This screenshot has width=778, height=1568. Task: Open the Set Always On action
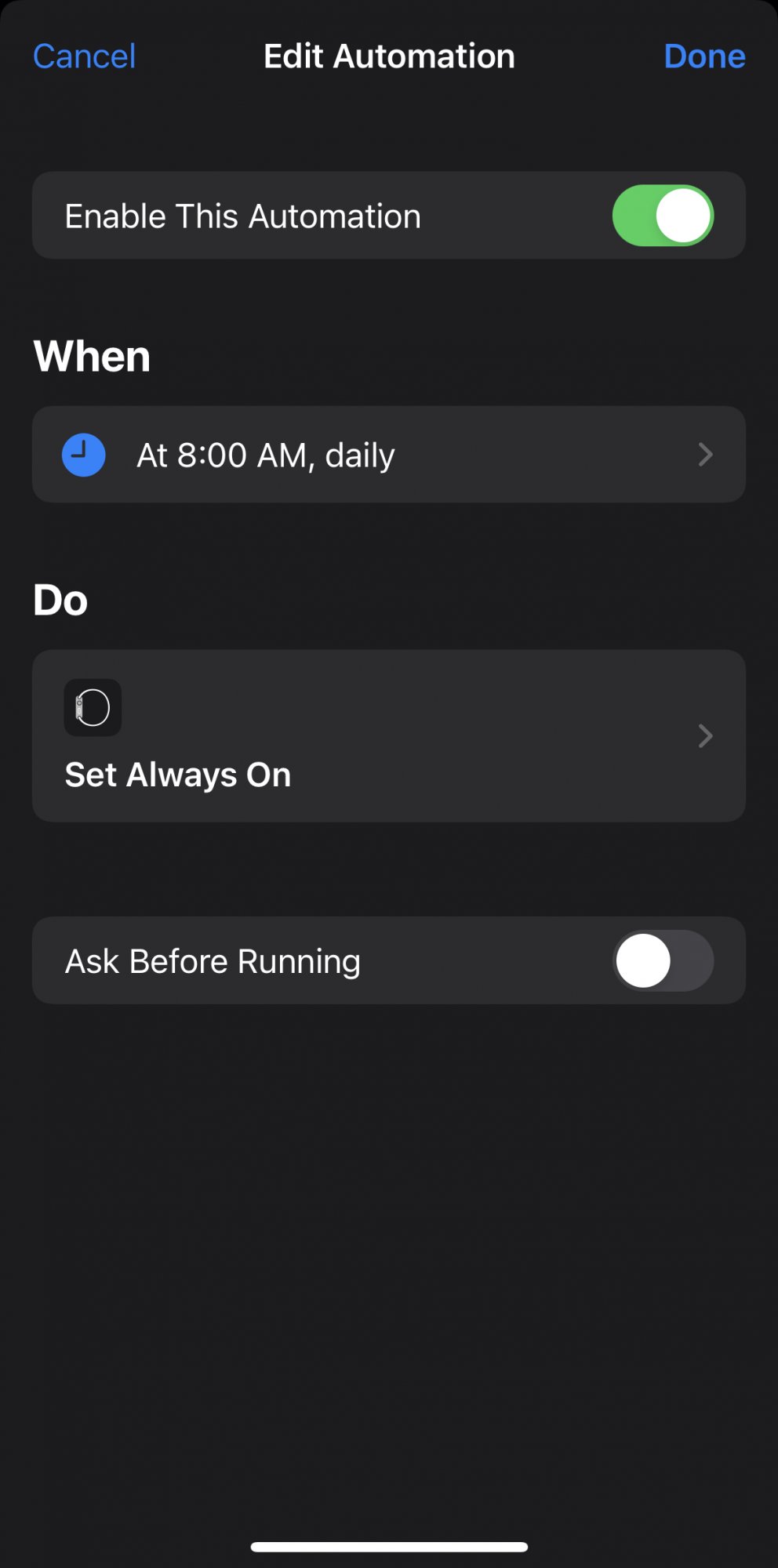[x=389, y=735]
